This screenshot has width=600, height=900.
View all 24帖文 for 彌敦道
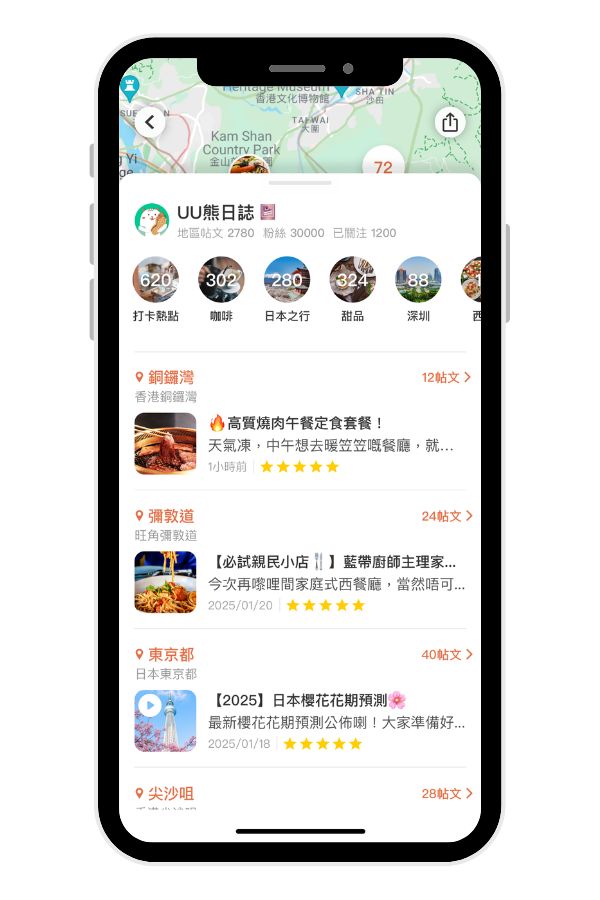point(446,516)
